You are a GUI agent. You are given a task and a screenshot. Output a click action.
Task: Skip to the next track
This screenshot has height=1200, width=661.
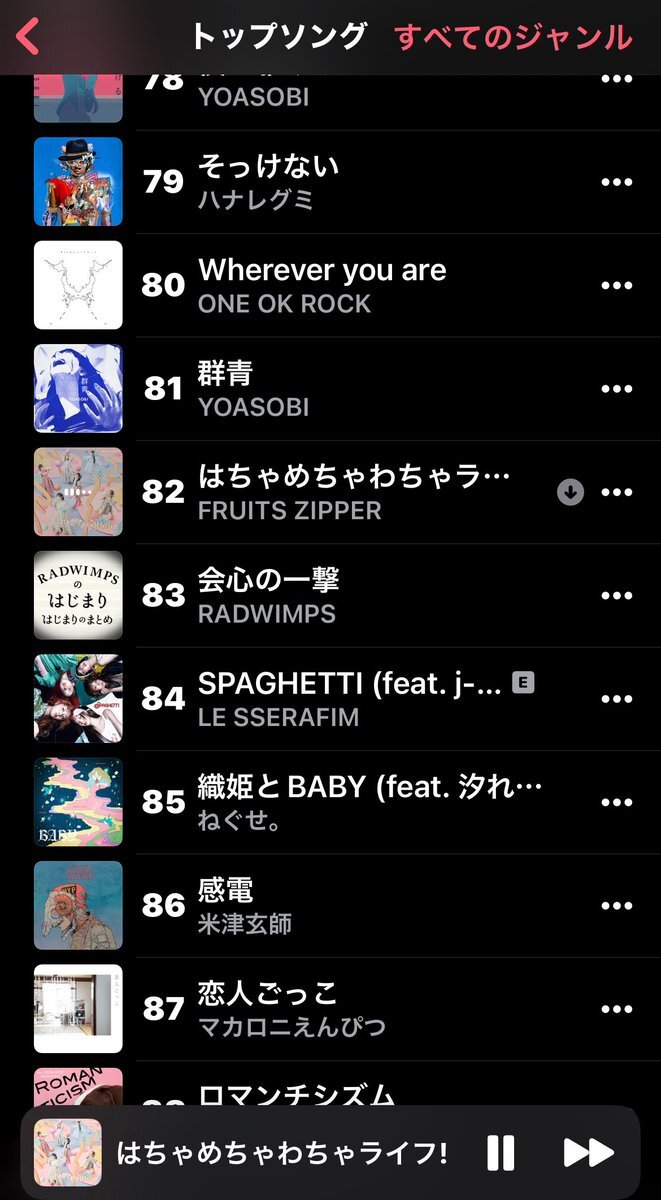pyautogui.click(x=588, y=1152)
